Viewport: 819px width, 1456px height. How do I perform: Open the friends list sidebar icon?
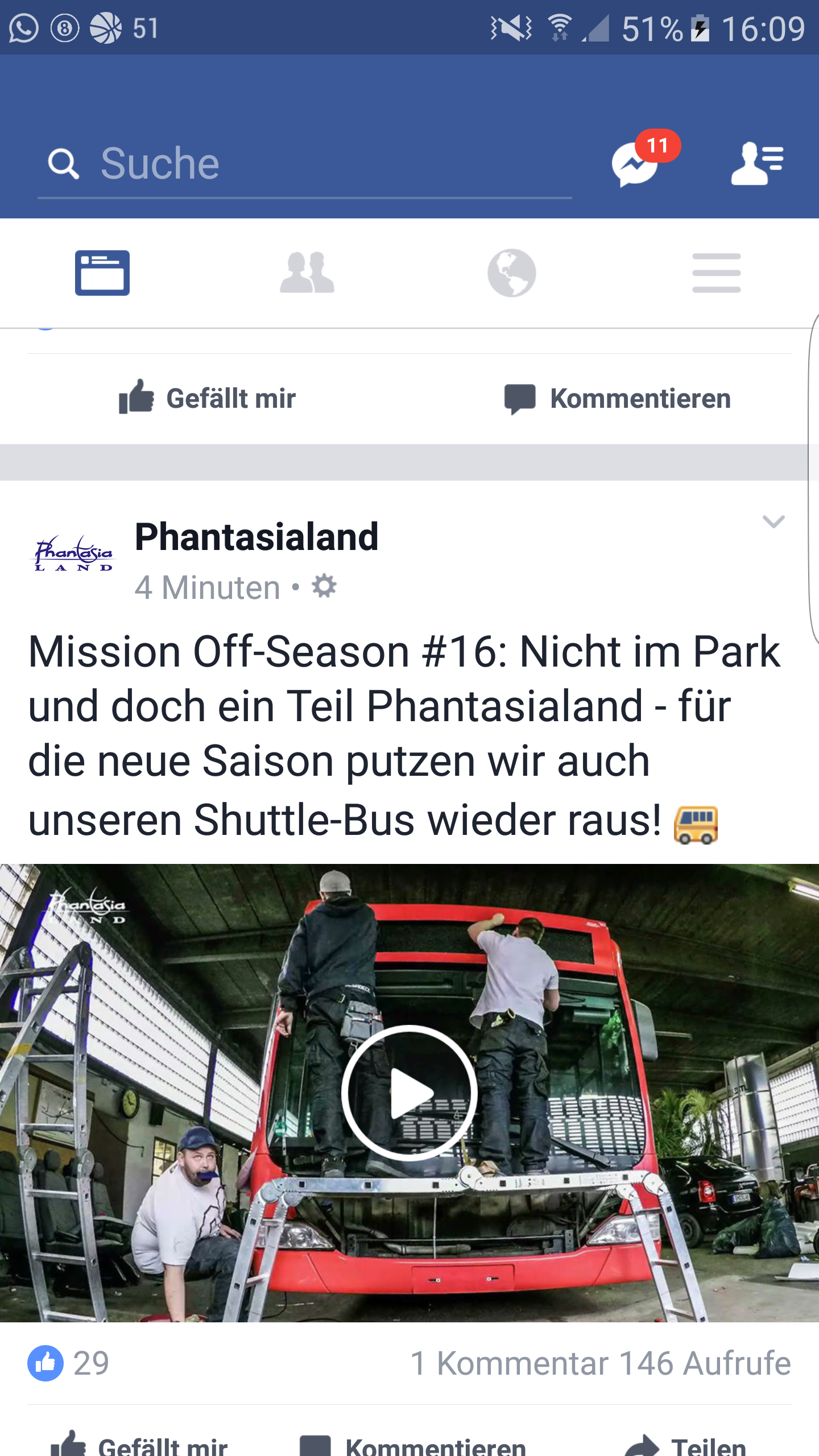point(758,164)
